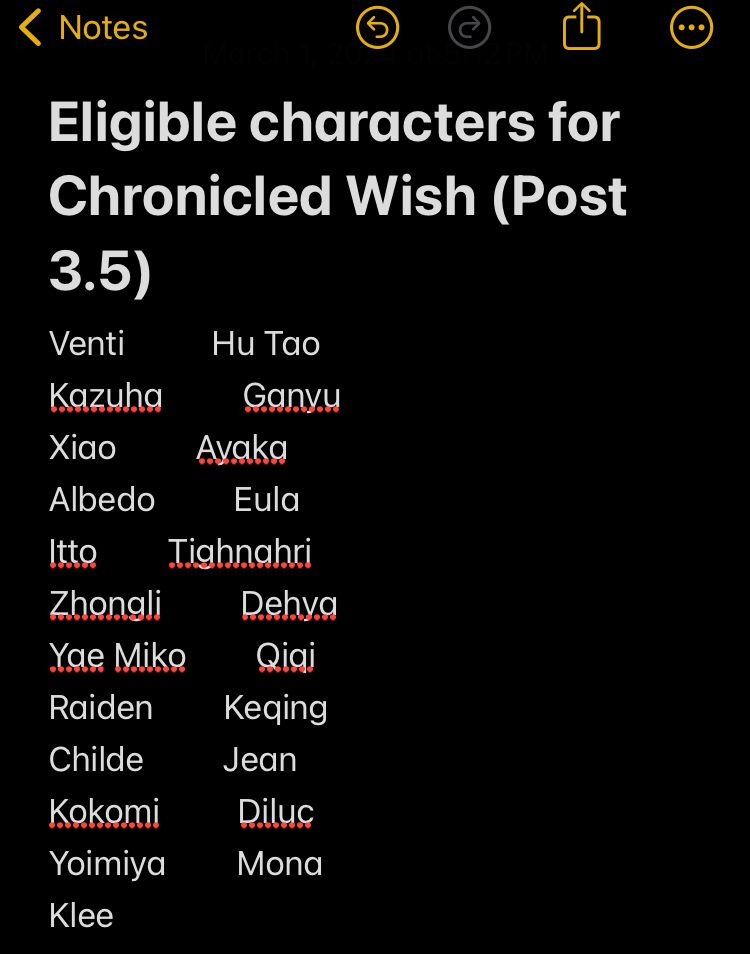The width and height of the screenshot is (750, 954).
Task: Tap the name Klee at the bottom
Action: click(81, 915)
